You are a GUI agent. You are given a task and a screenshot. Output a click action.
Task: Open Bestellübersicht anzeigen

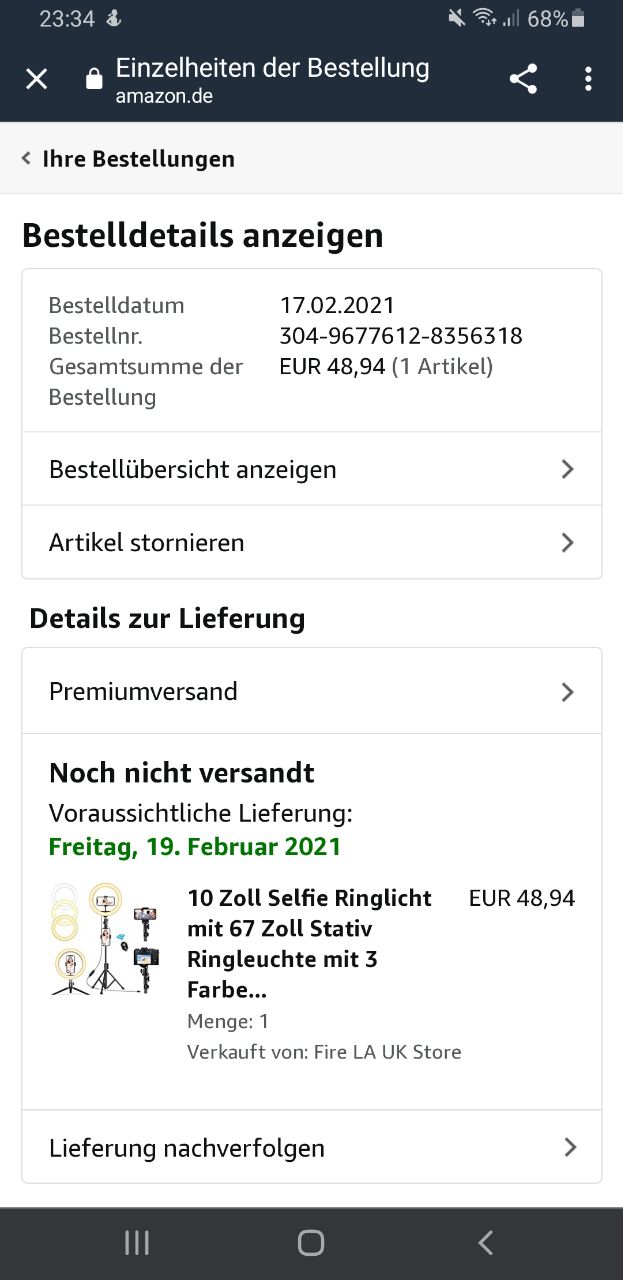(x=311, y=469)
